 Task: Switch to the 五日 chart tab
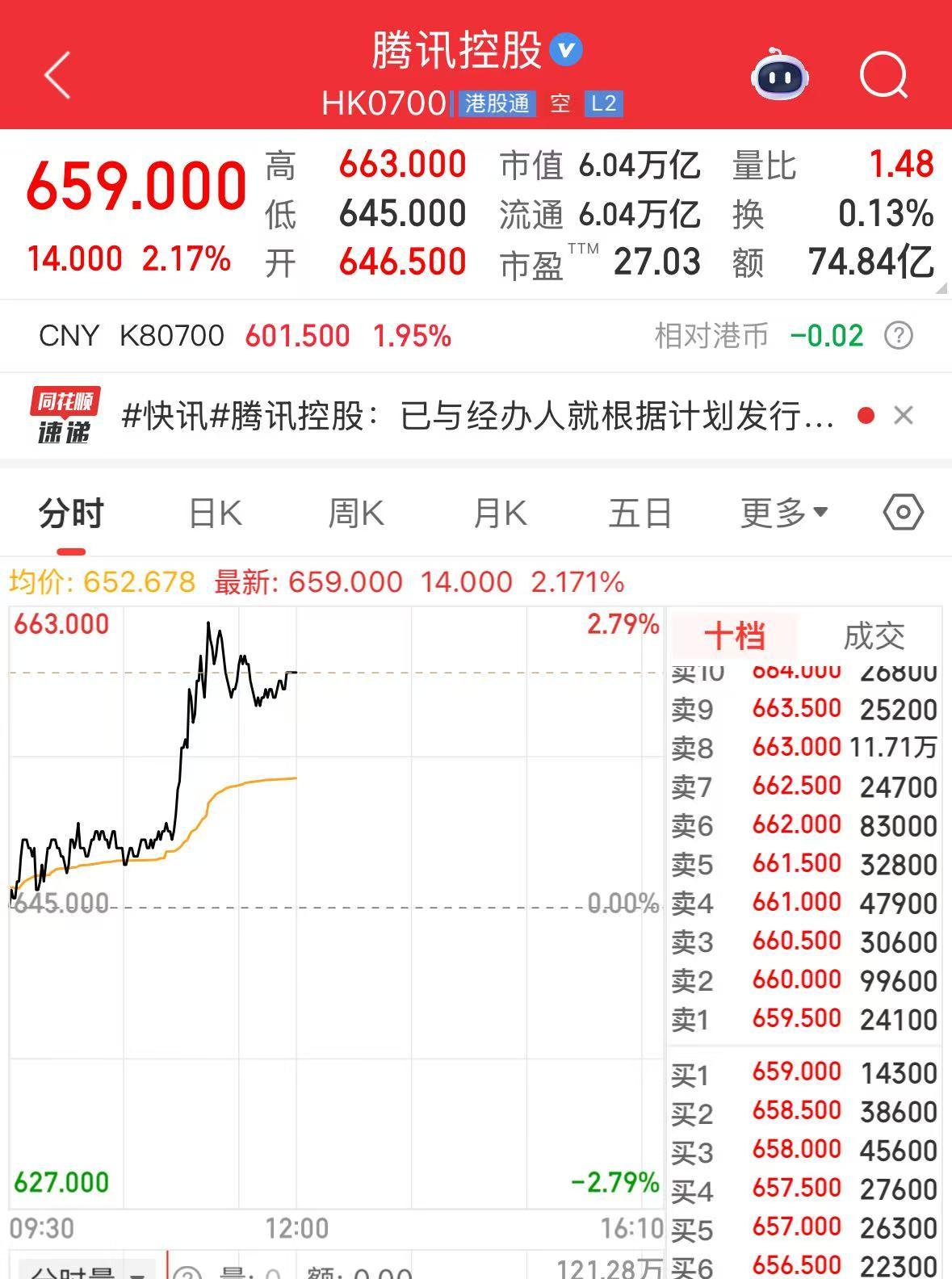[x=640, y=514]
